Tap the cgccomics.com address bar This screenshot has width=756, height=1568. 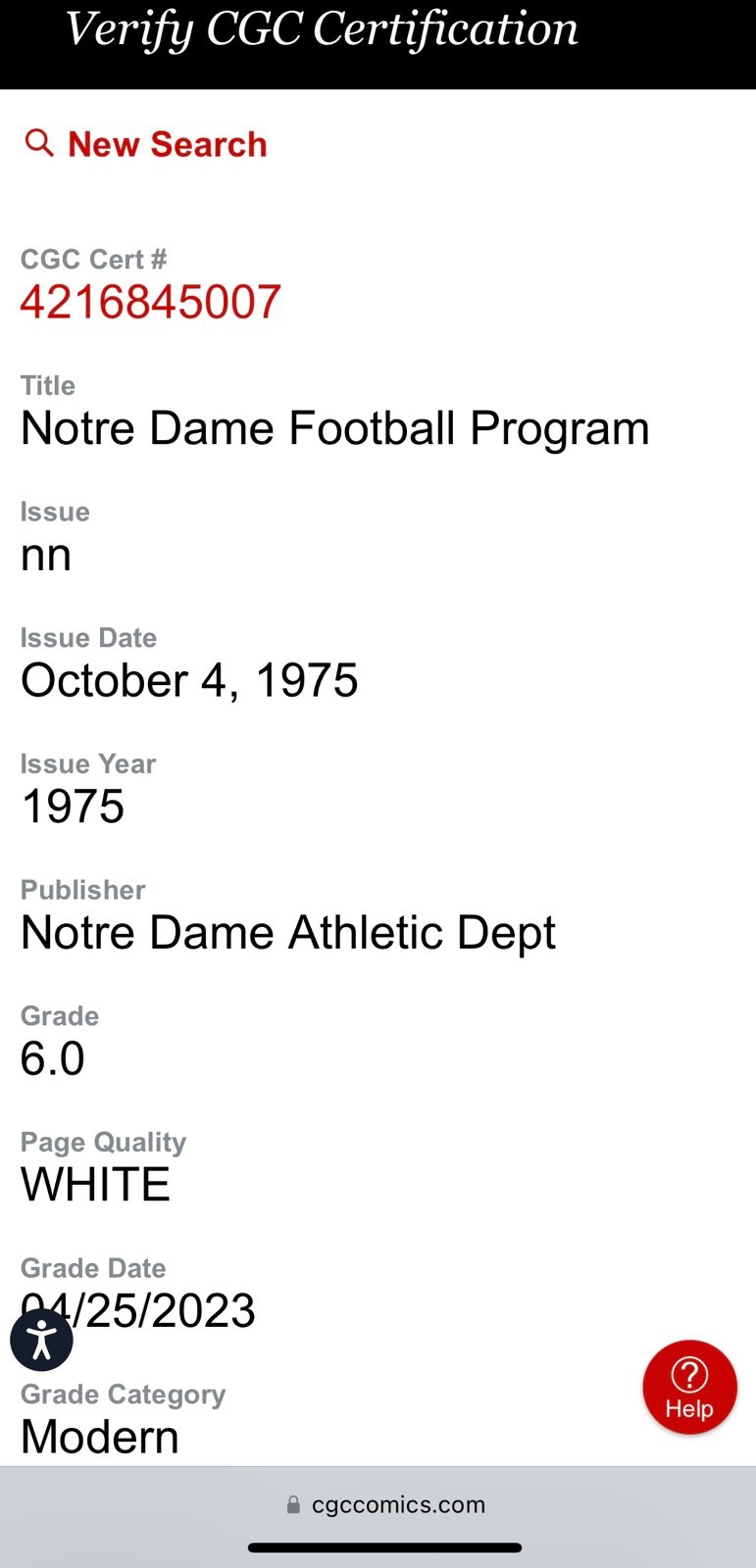[385, 1504]
